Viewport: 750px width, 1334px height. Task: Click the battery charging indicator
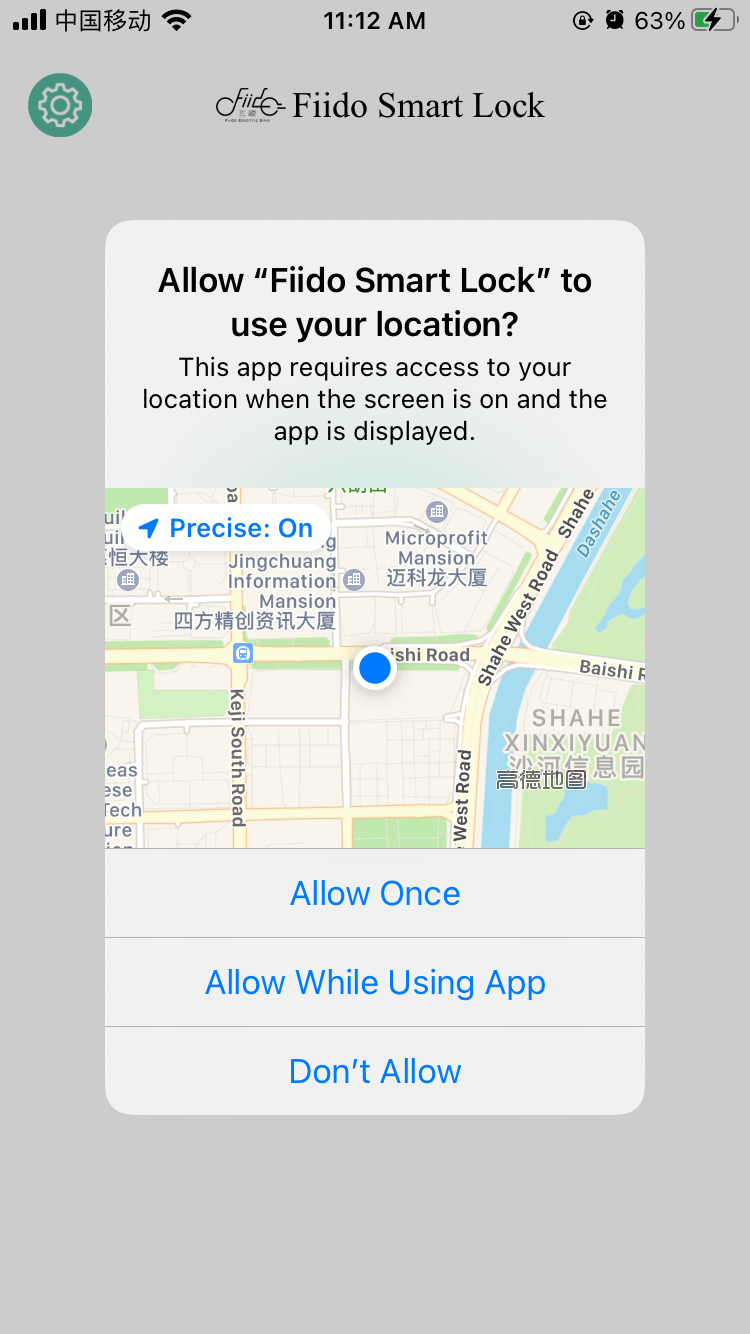point(714,17)
